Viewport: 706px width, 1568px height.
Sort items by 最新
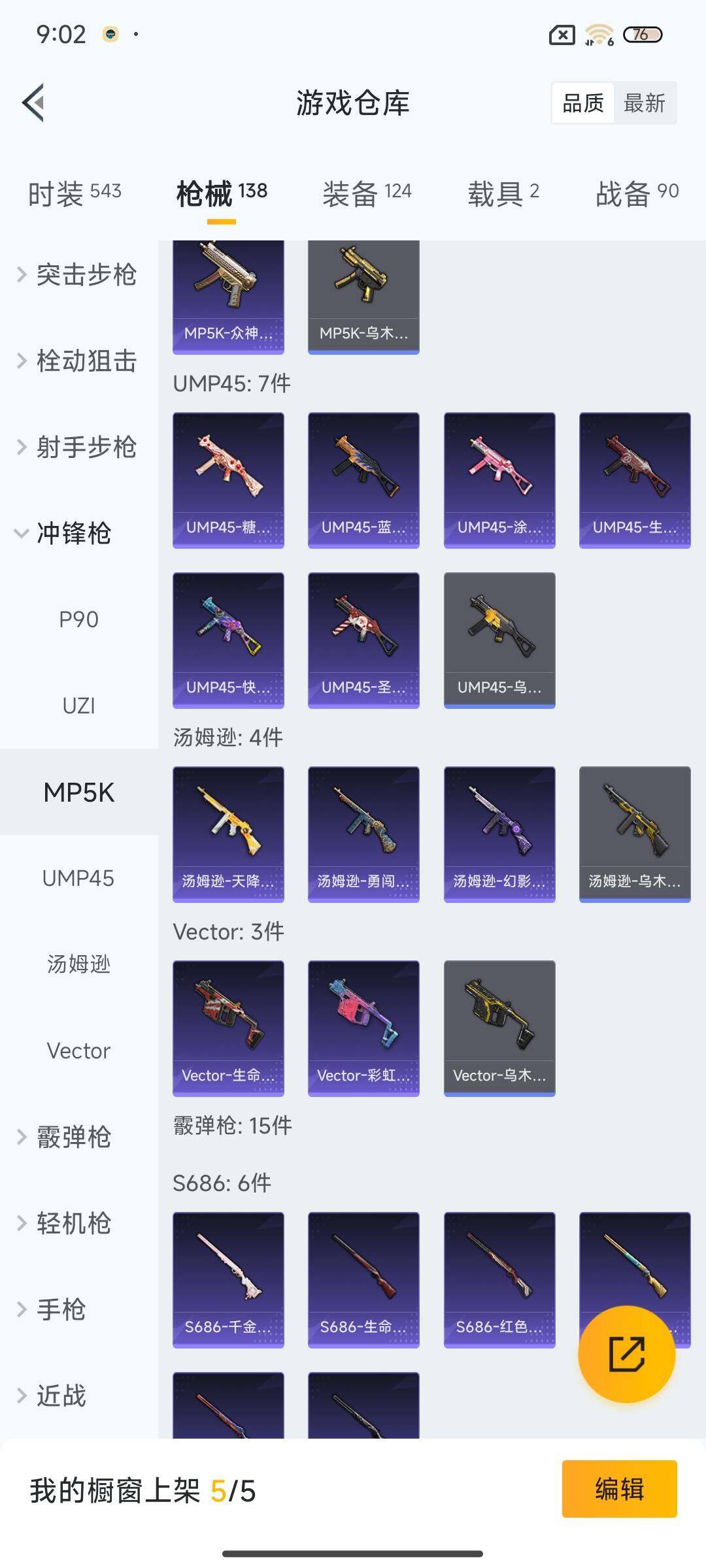645,103
